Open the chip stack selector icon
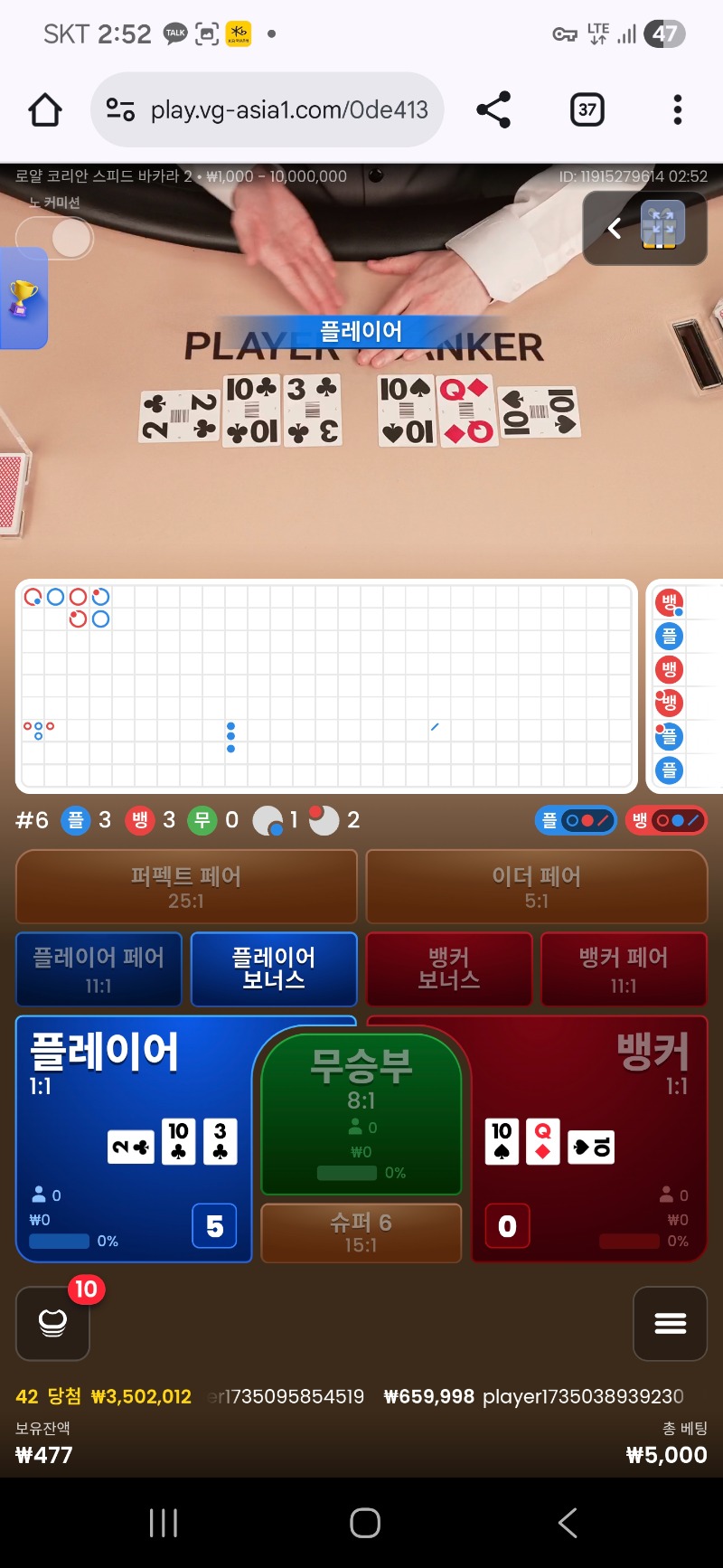This screenshot has width=723, height=1568. pyautogui.click(x=52, y=1324)
